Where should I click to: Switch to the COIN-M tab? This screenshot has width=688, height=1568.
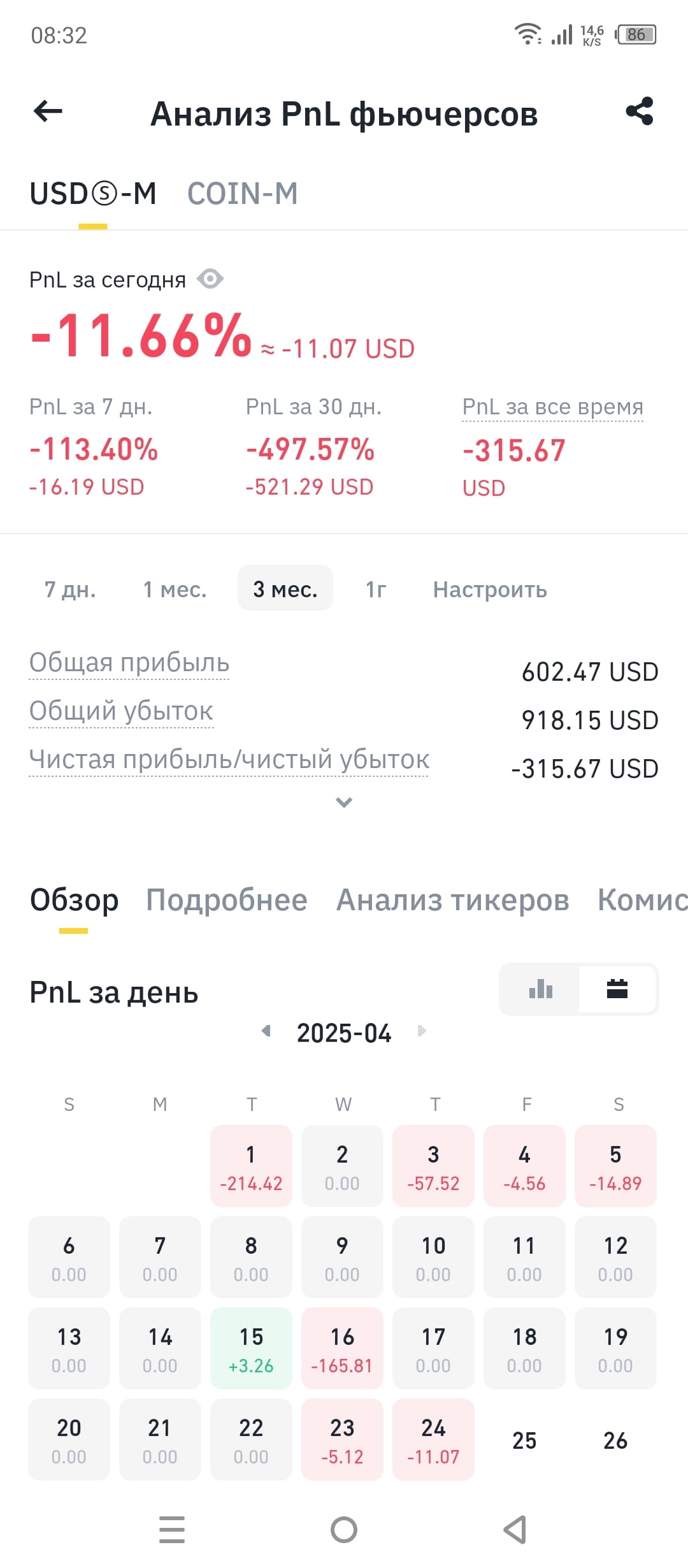tap(242, 194)
